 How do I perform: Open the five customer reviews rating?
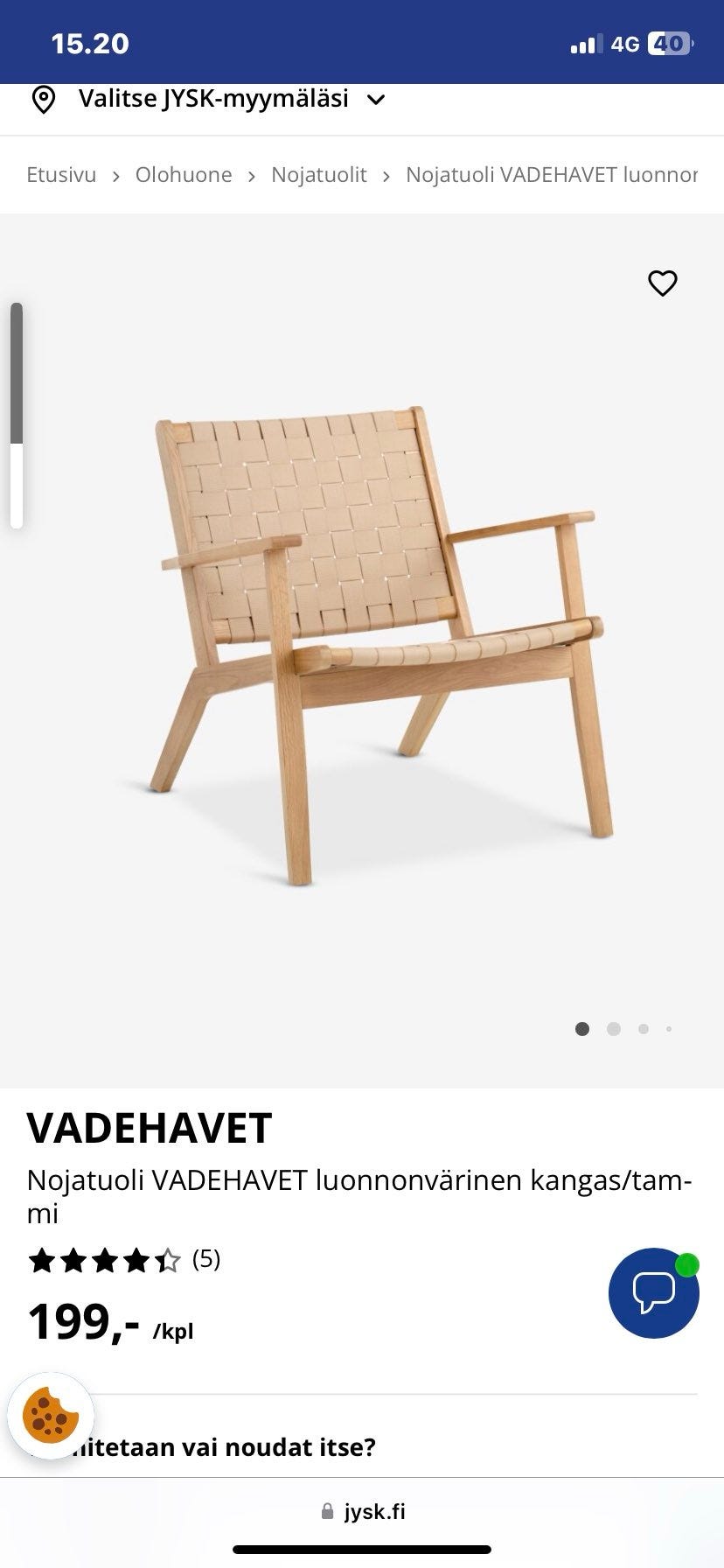[124, 1260]
